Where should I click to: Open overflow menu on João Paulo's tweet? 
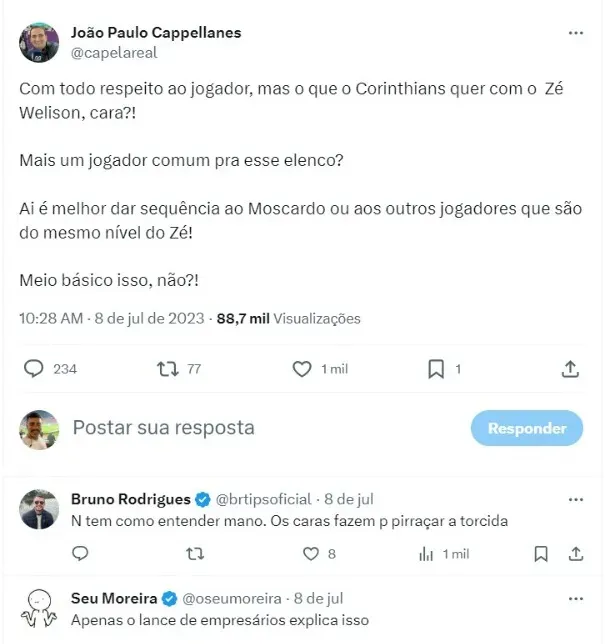click(575, 33)
